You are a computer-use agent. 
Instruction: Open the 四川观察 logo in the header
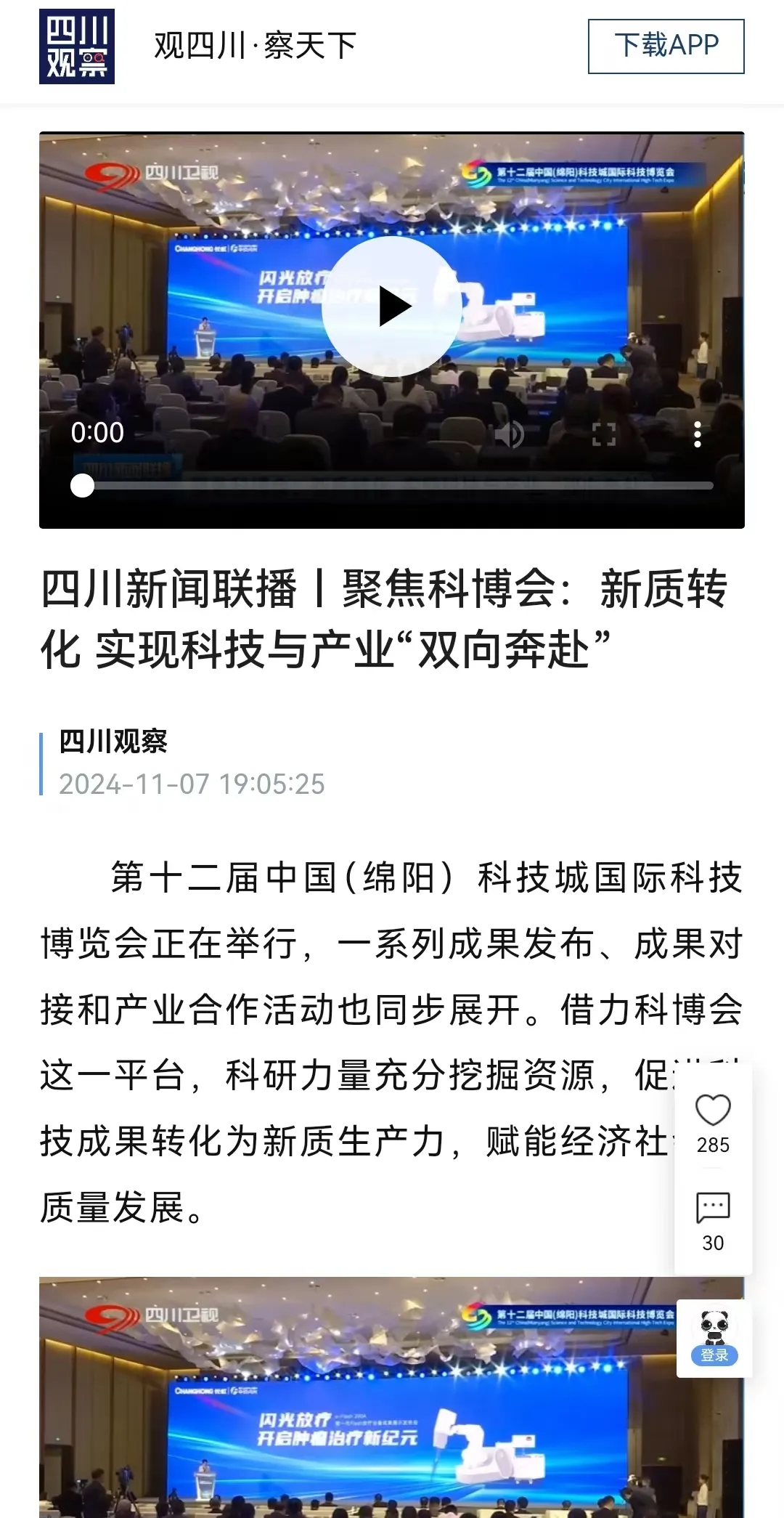(x=77, y=46)
